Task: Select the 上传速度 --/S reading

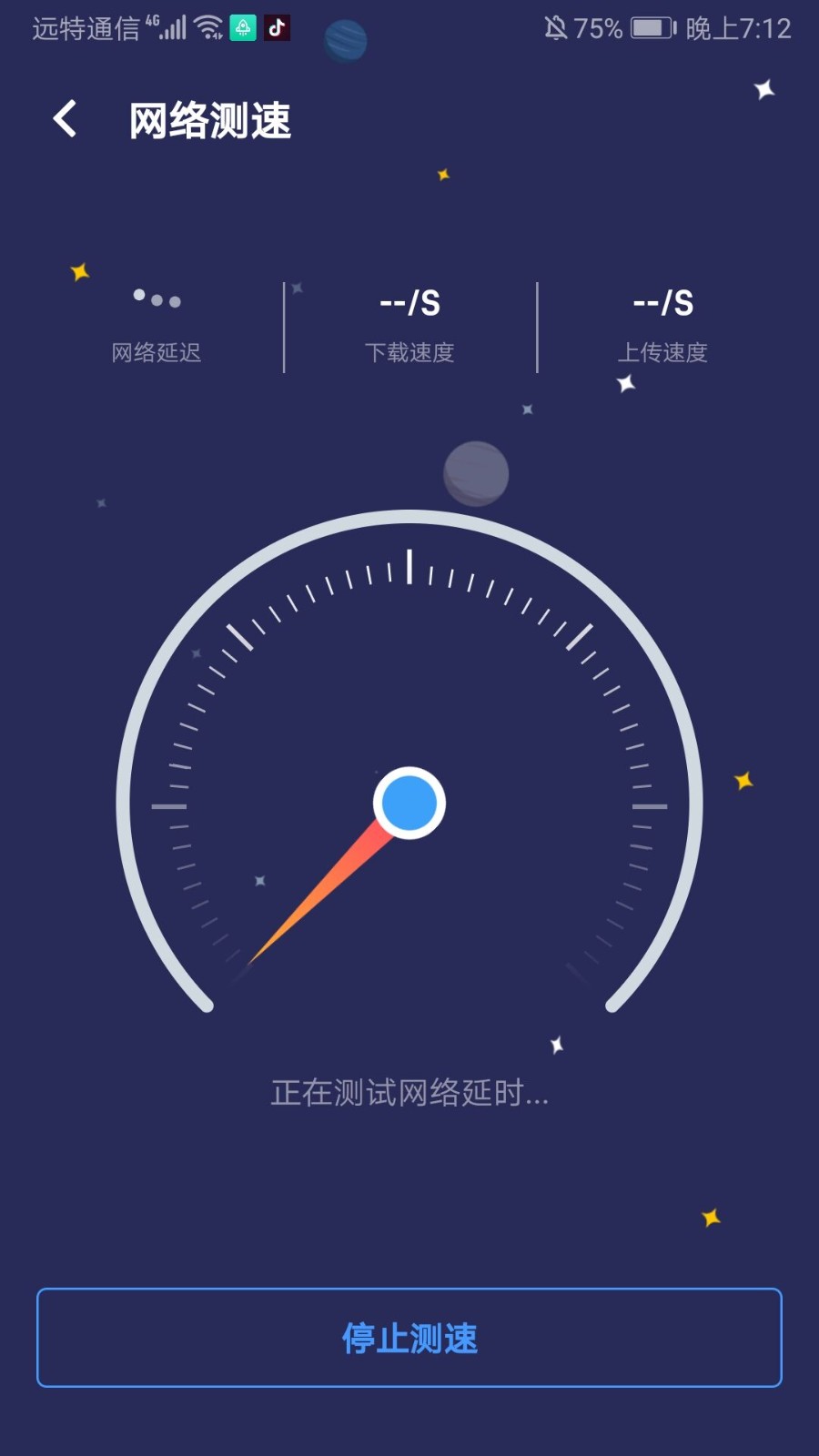Action: pos(662,305)
